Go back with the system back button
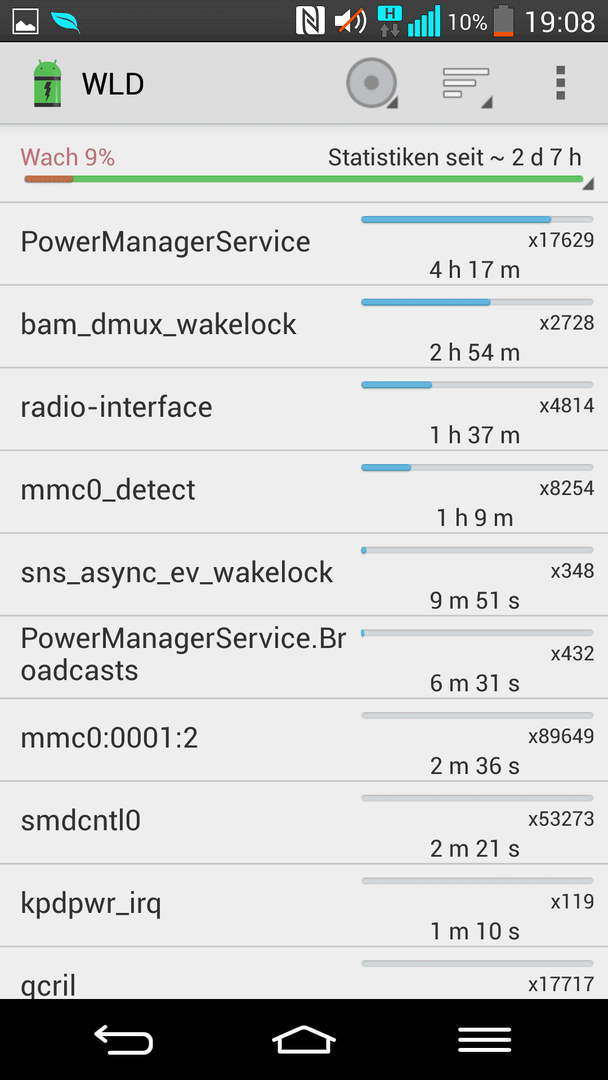 (123, 1039)
